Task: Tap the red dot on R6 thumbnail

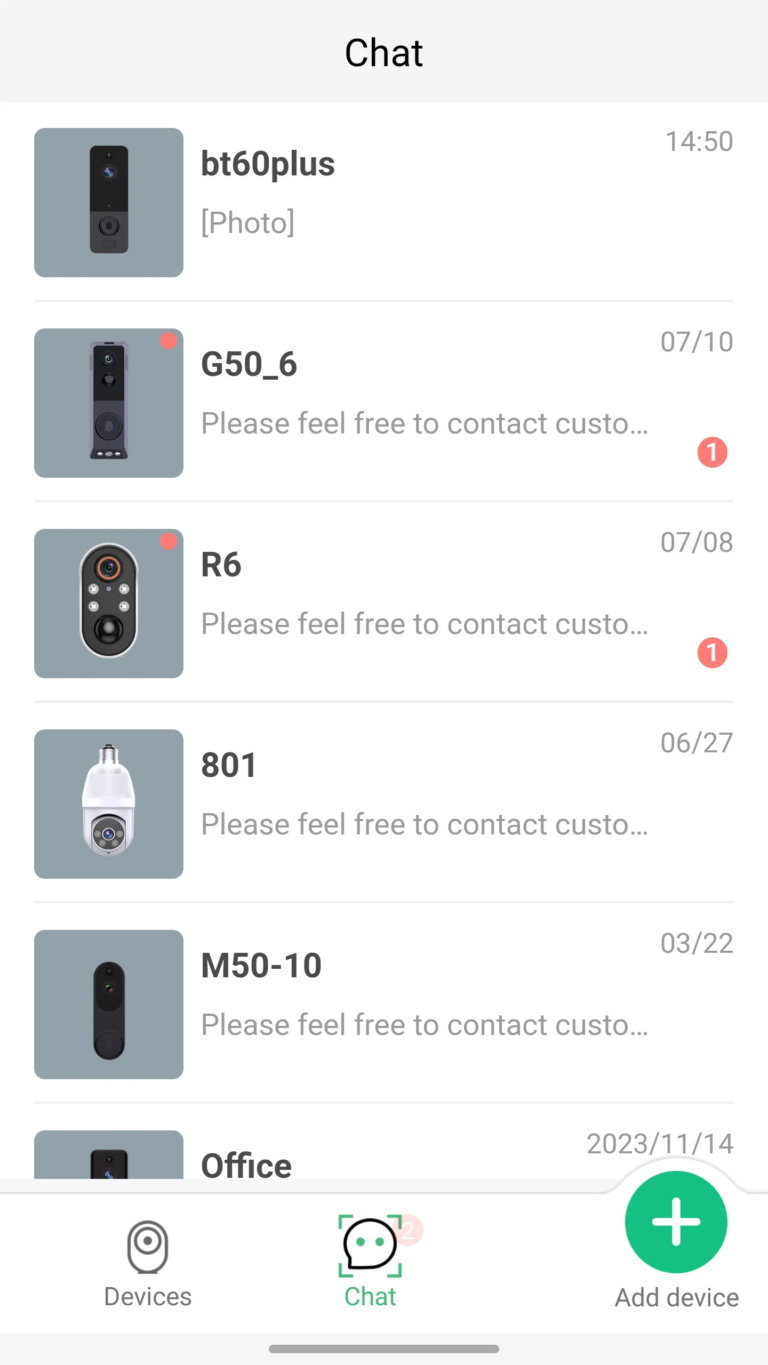Action: [168, 541]
